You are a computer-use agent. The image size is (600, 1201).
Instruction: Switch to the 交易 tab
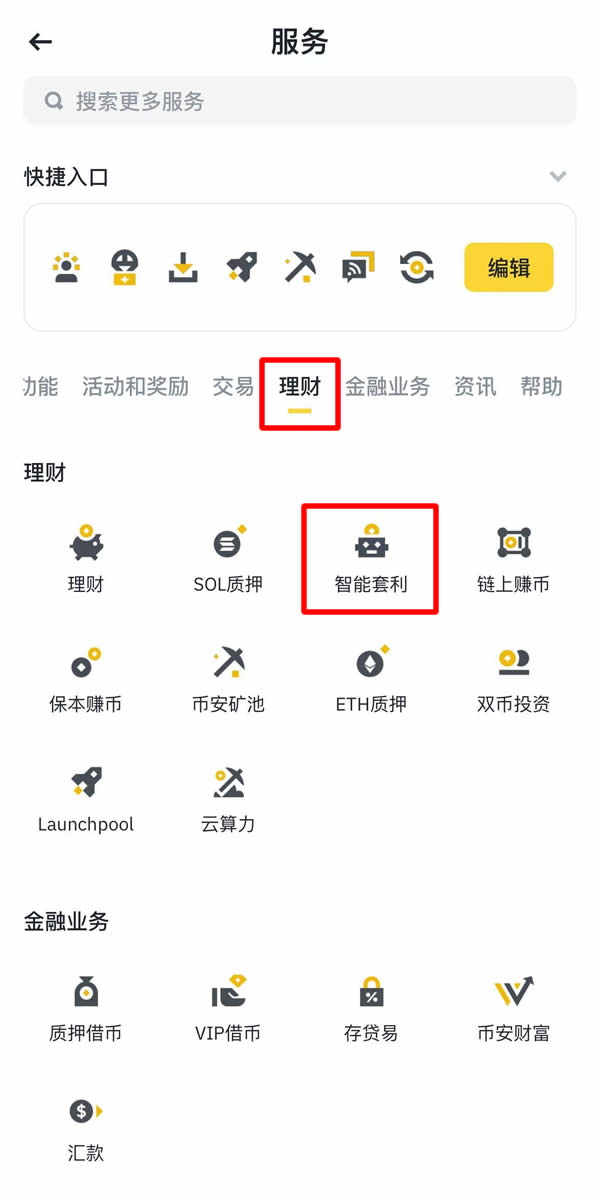click(x=233, y=387)
